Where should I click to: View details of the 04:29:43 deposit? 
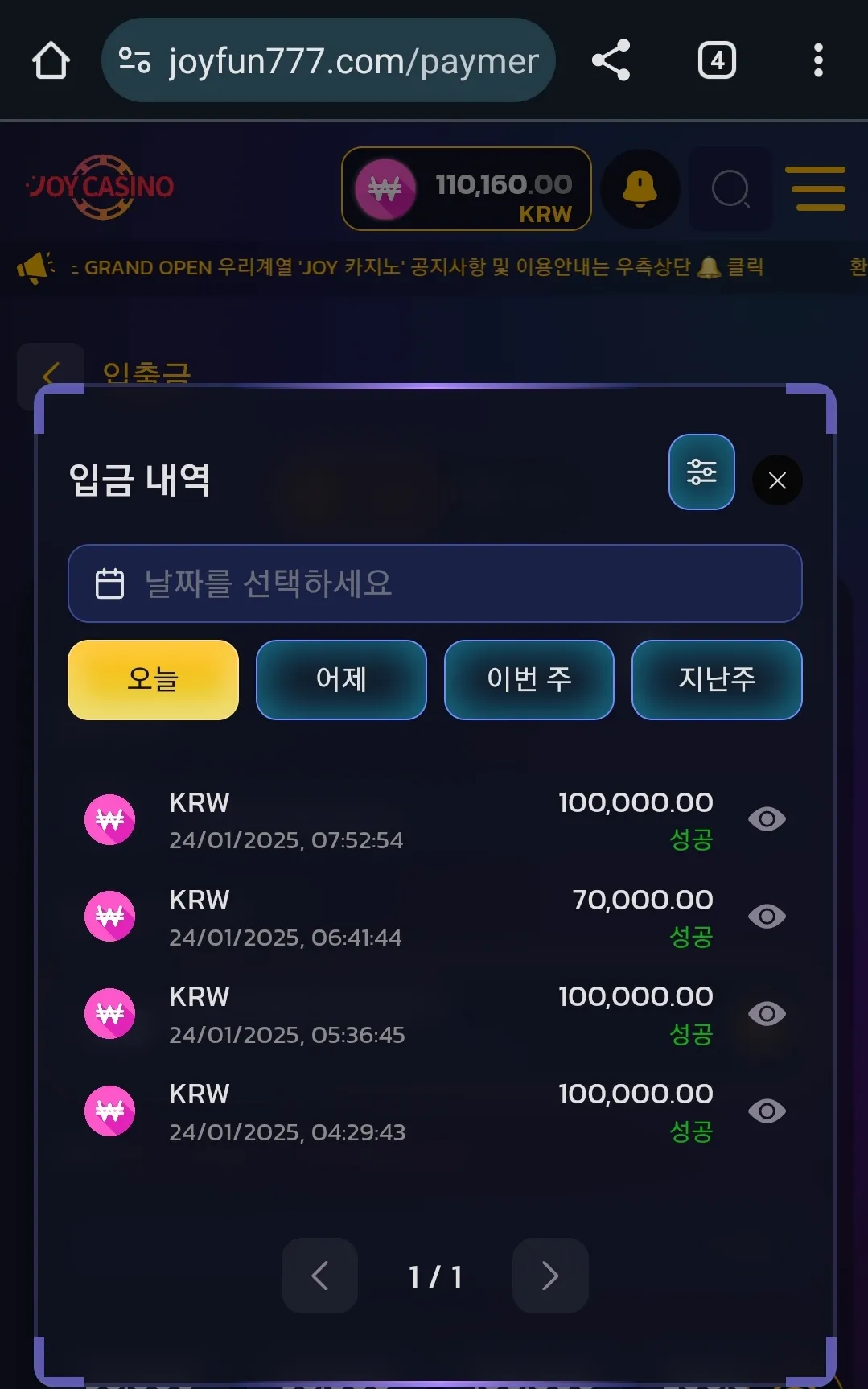pyautogui.click(x=767, y=1111)
